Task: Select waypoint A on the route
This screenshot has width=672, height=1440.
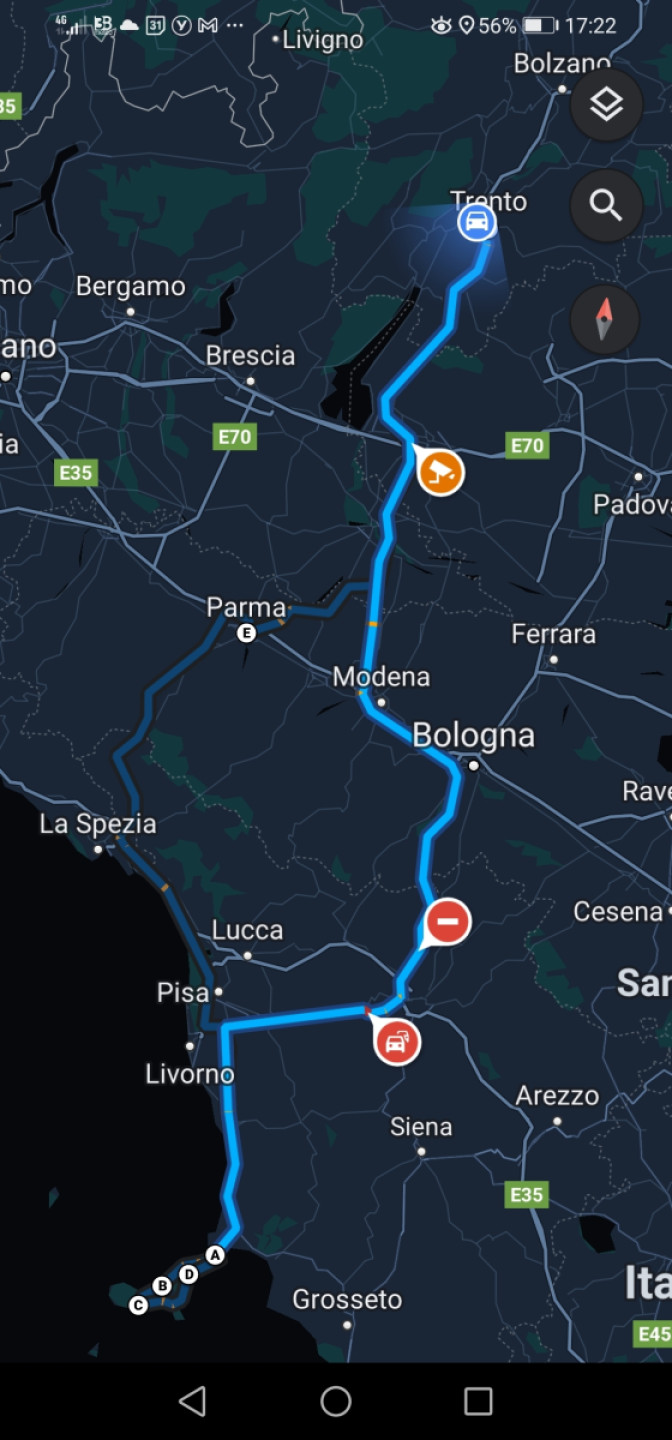Action: [214, 1255]
